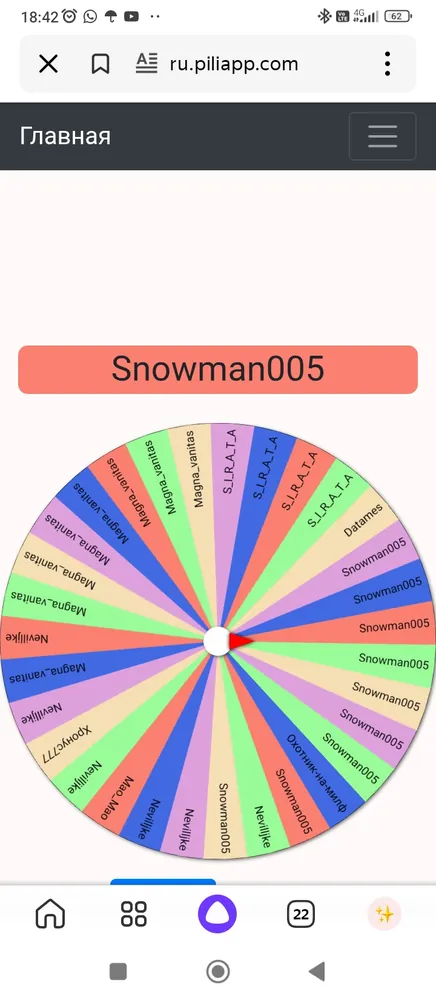The width and height of the screenshot is (436, 1000).
Task: Open reader mode icon
Action: 147,62
